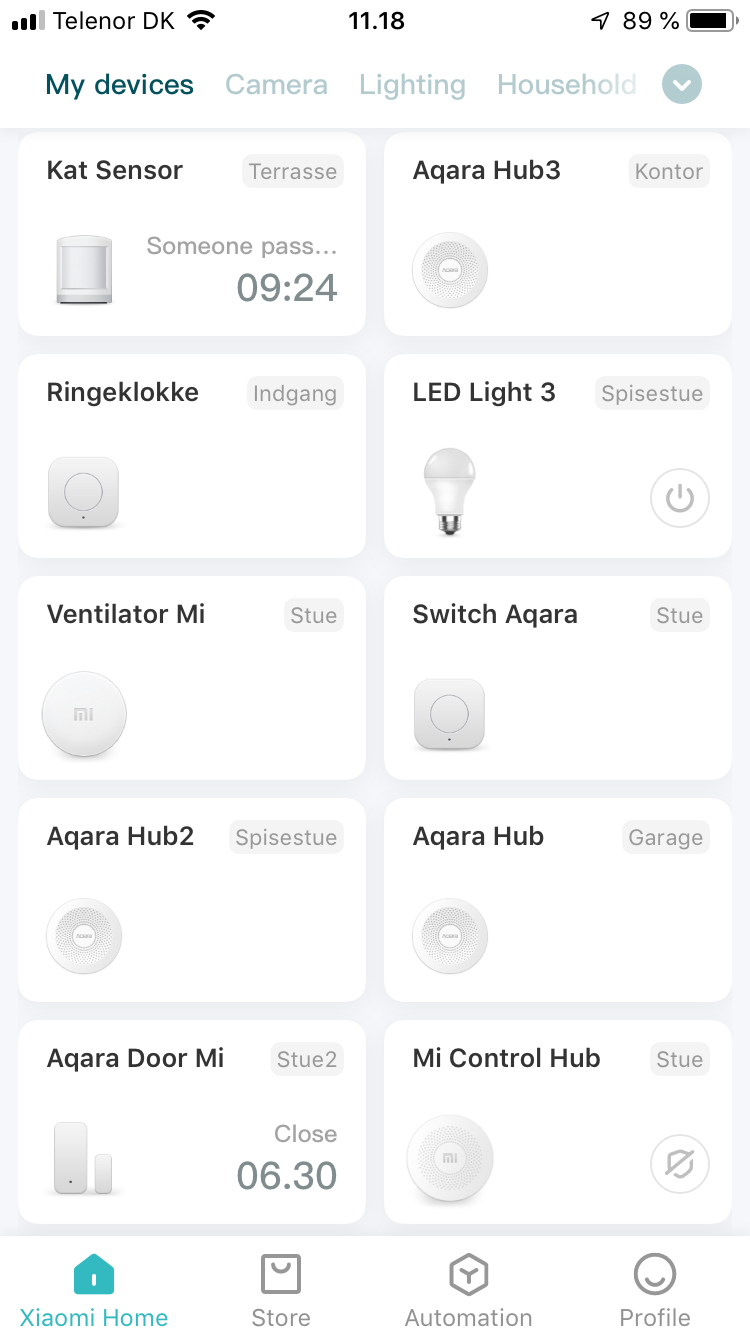Select the My devices tab

click(120, 85)
